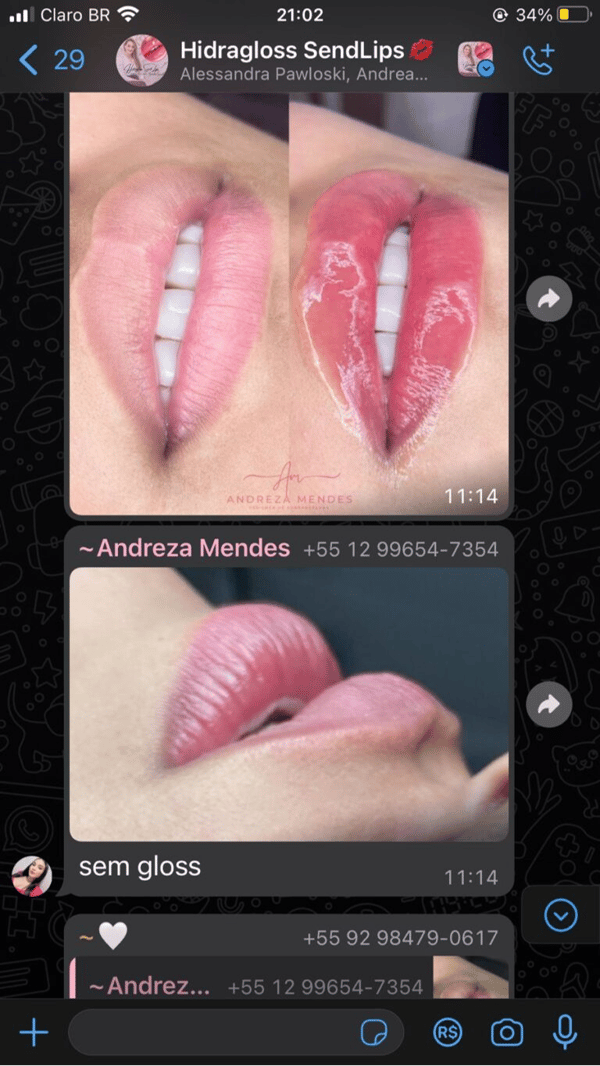Tap the microphone to record voice message
The image size is (600, 1066).
565,1032
